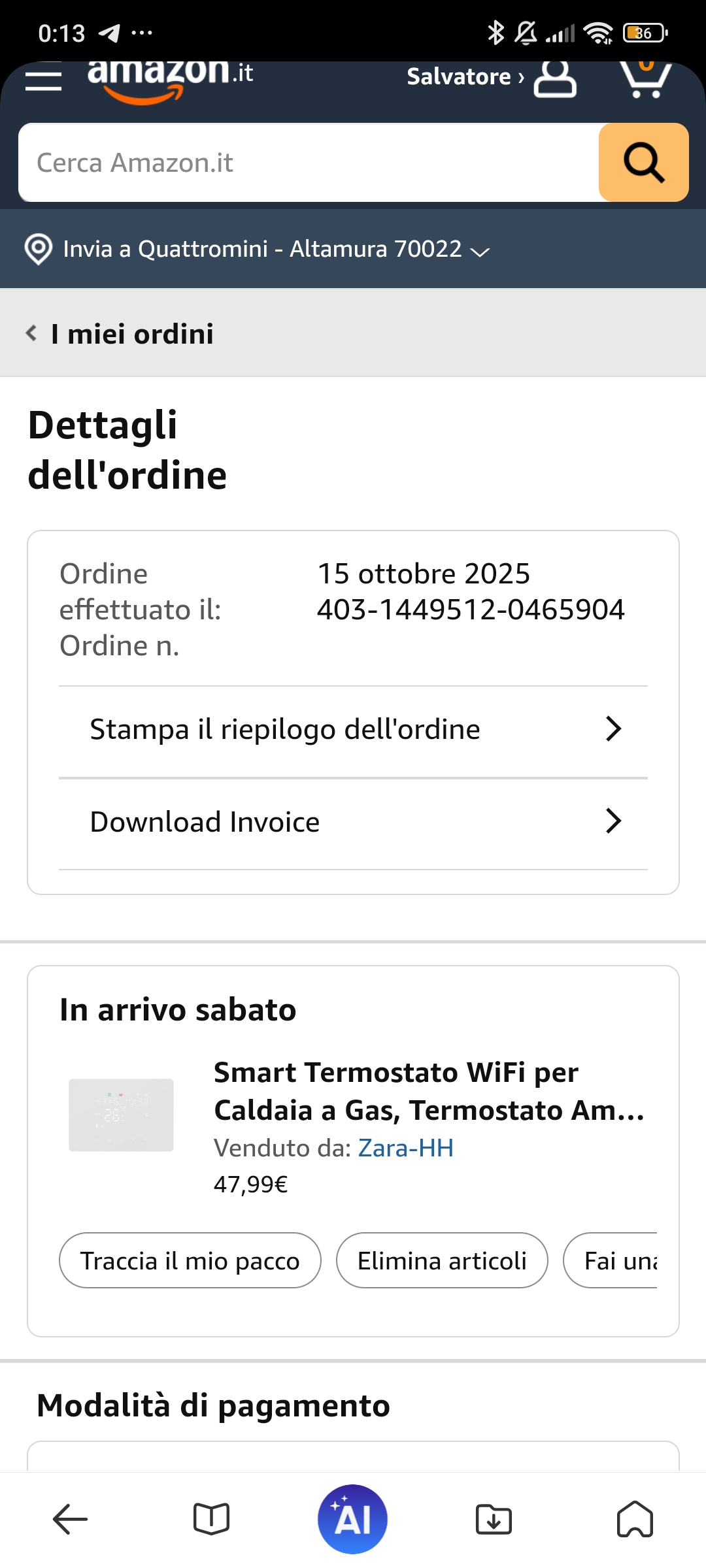Select Elimina articoli button
Image resolution: width=706 pixels, height=1568 pixels.
(442, 1260)
